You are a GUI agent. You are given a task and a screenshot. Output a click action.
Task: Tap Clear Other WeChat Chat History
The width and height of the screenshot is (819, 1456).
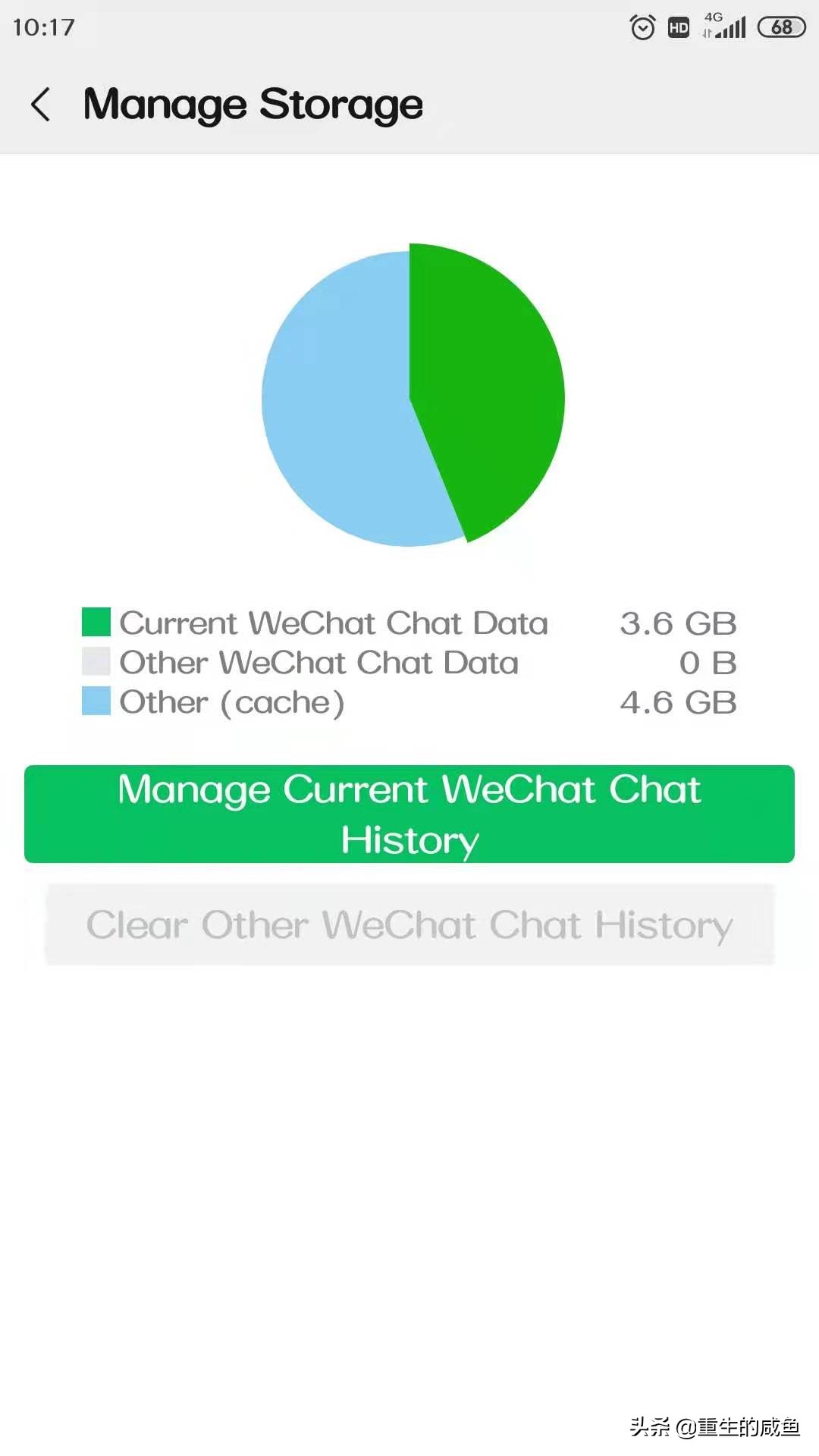click(409, 924)
